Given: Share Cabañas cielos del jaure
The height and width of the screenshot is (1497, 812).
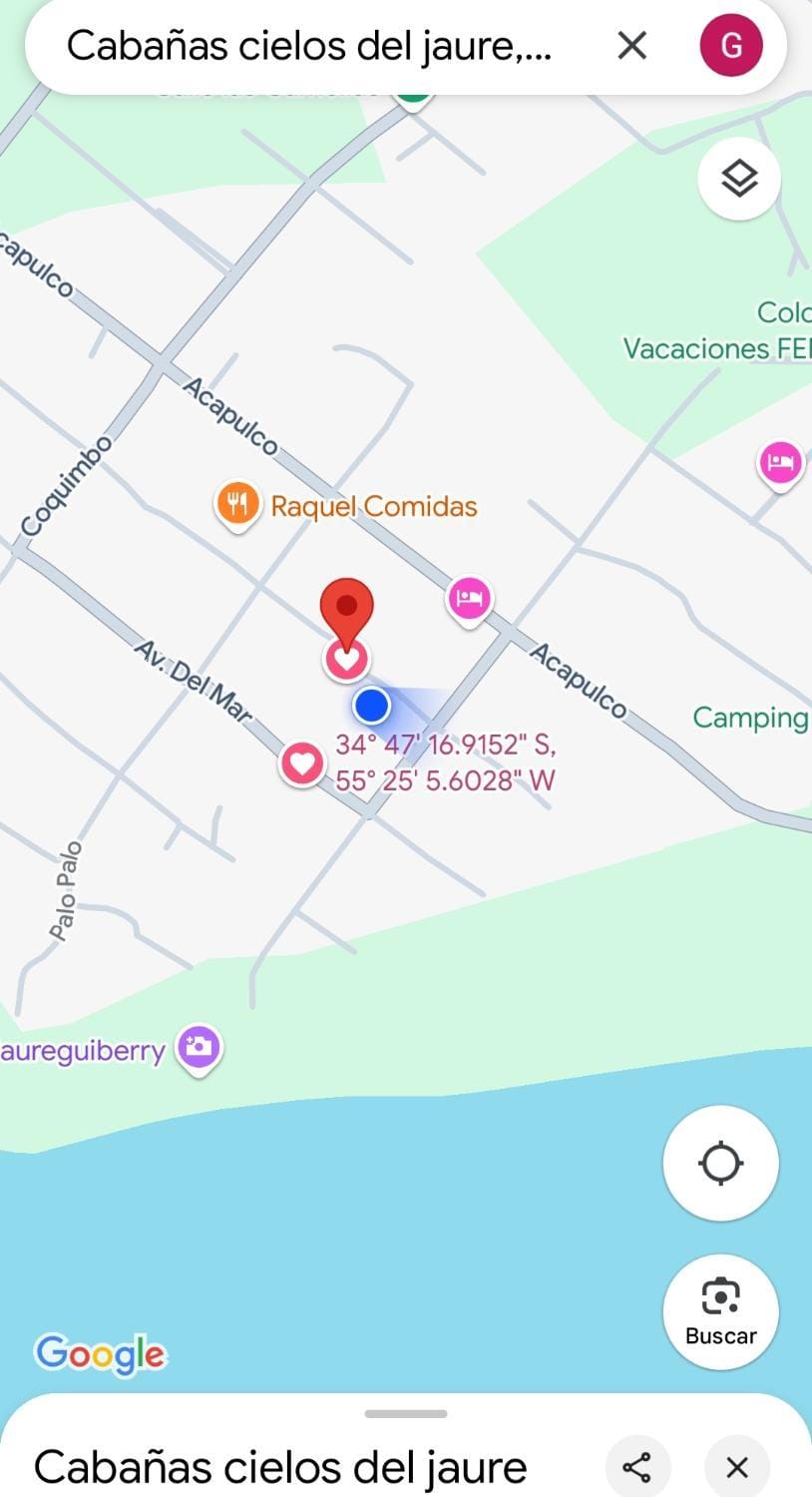Looking at the screenshot, I should coord(636,1467).
